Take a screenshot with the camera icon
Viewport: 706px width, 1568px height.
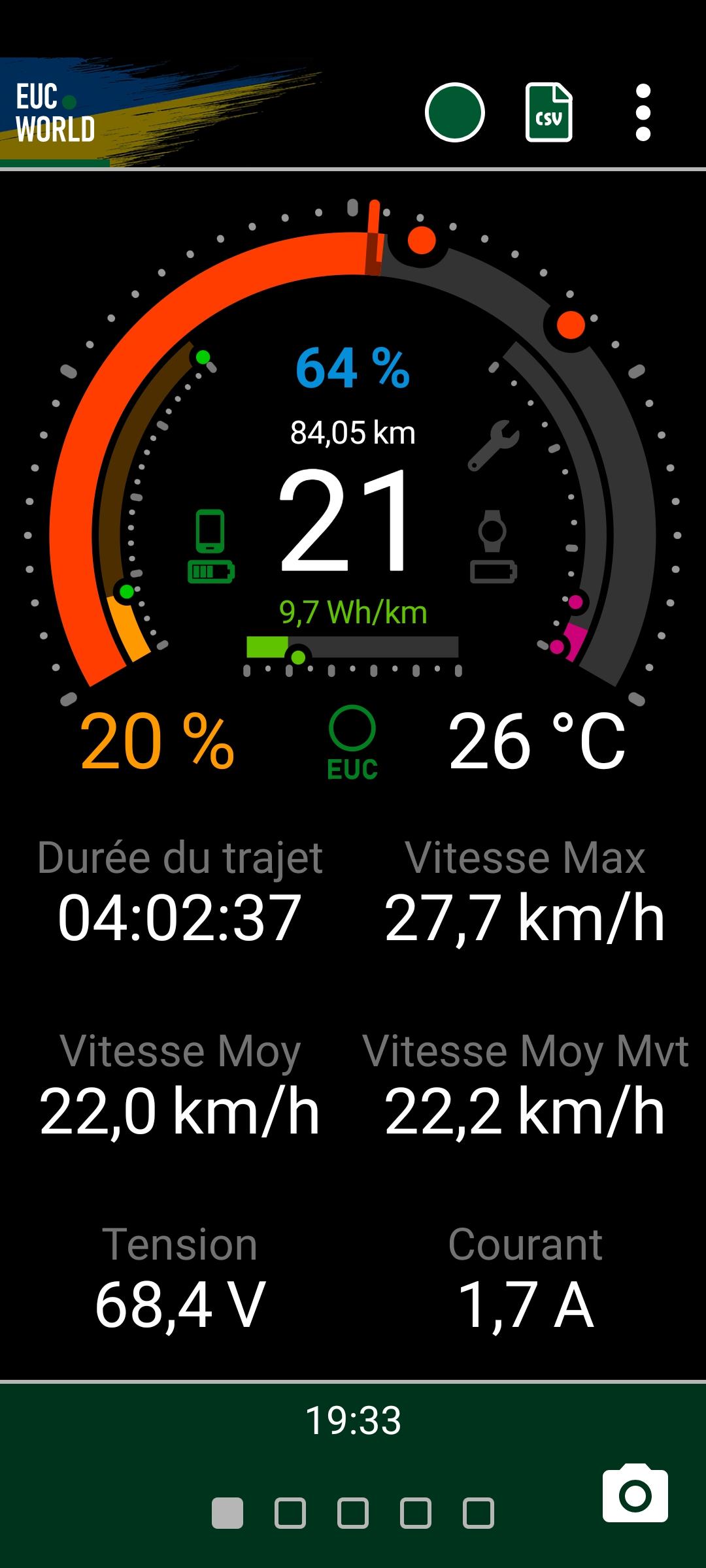635,1494
